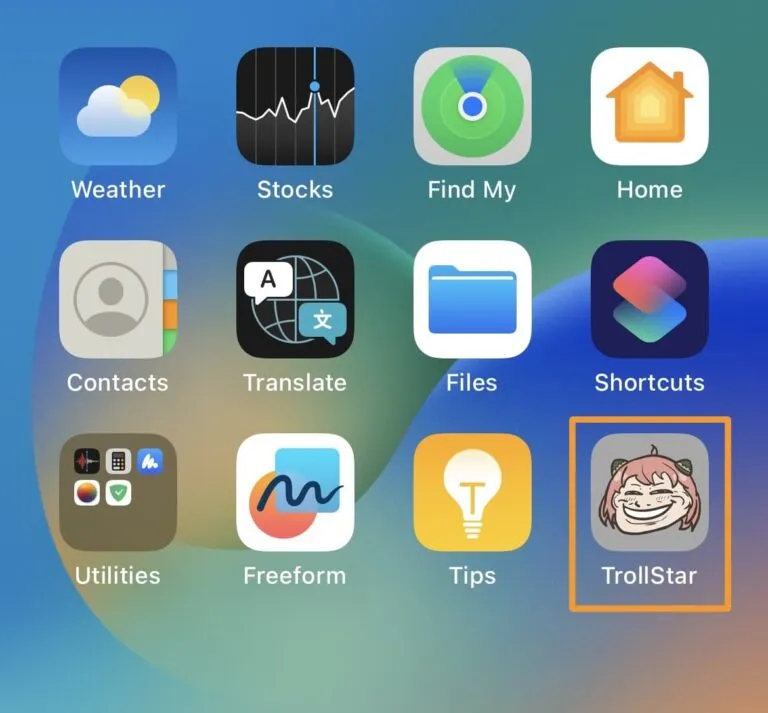Viewport: 768px width, 713px height.
Task: Open the Weather app
Action: [118, 106]
